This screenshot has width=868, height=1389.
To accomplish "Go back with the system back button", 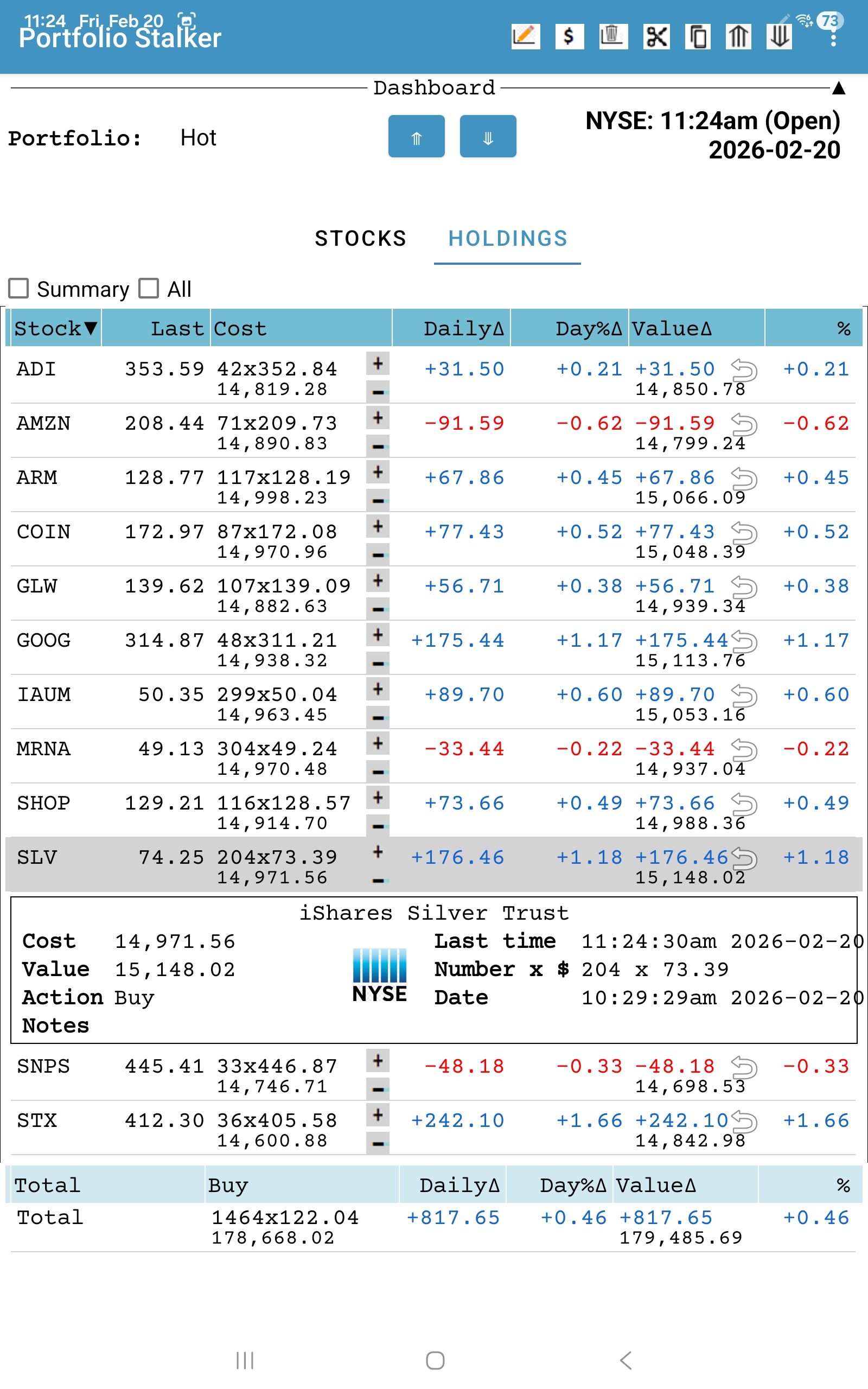I will tap(626, 1360).
